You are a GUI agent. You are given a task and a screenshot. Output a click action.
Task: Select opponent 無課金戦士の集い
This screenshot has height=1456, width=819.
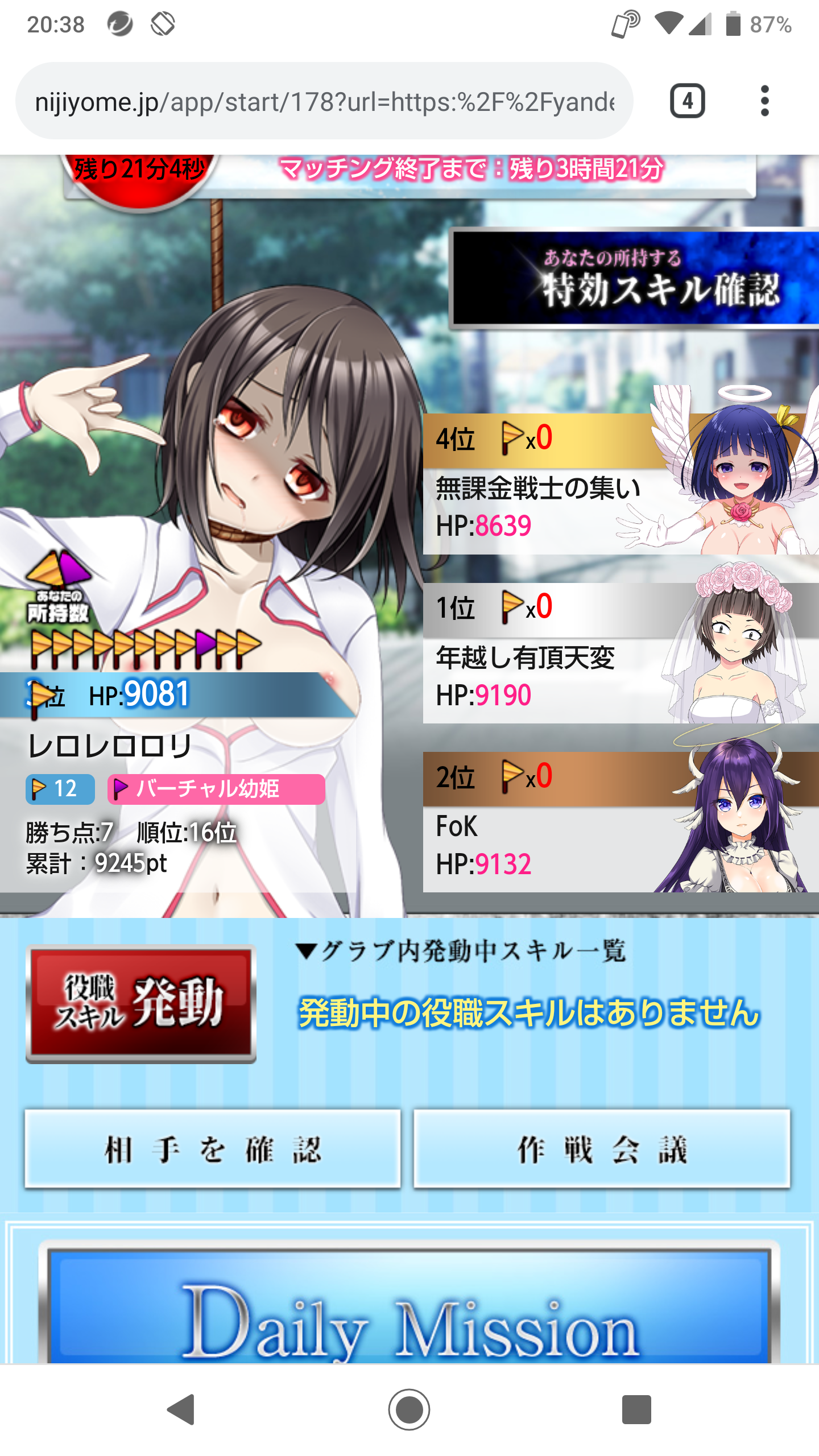pyautogui.click(x=620, y=484)
